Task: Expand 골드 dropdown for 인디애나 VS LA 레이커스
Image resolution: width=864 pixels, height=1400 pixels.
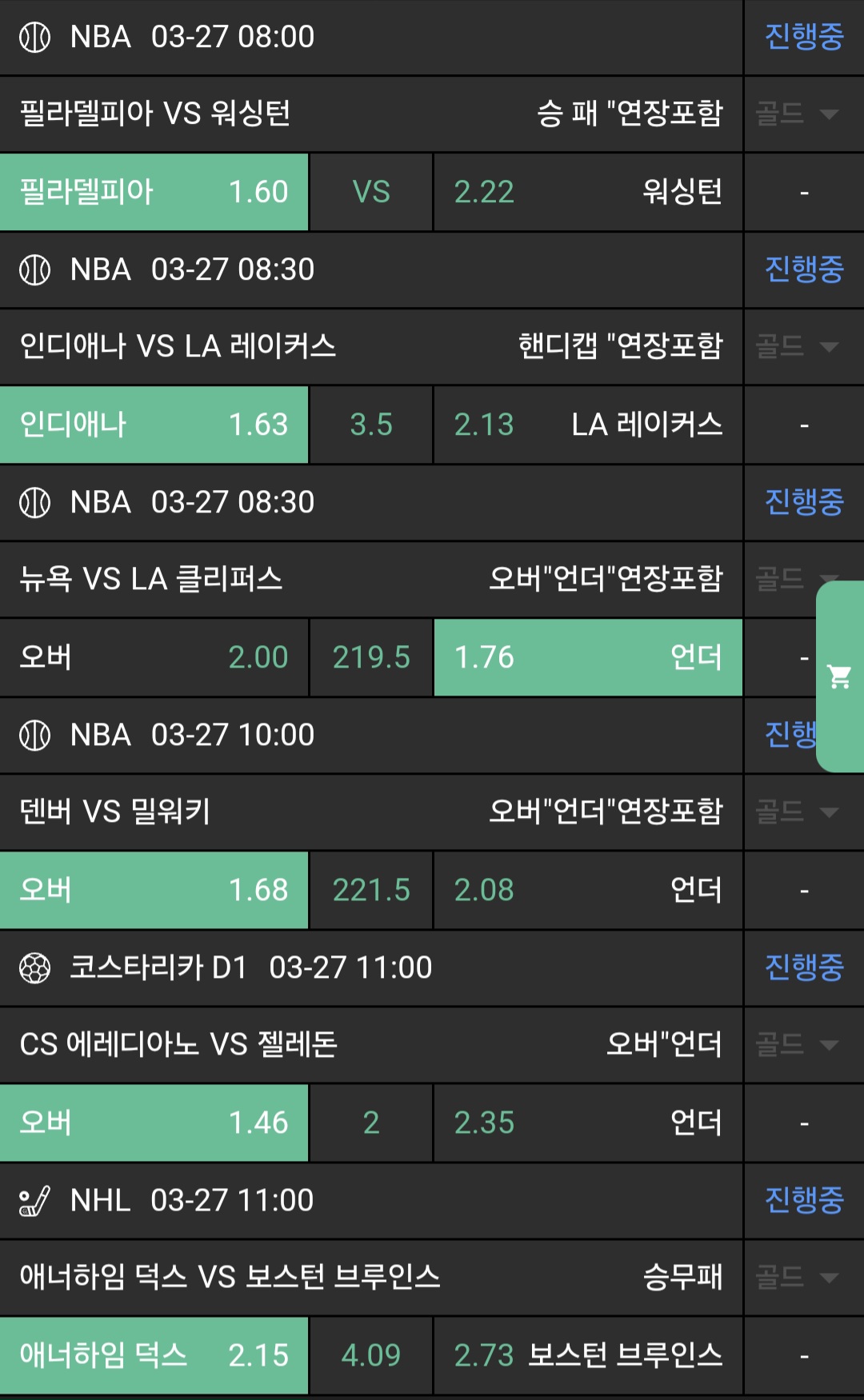Action: [x=798, y=347]
